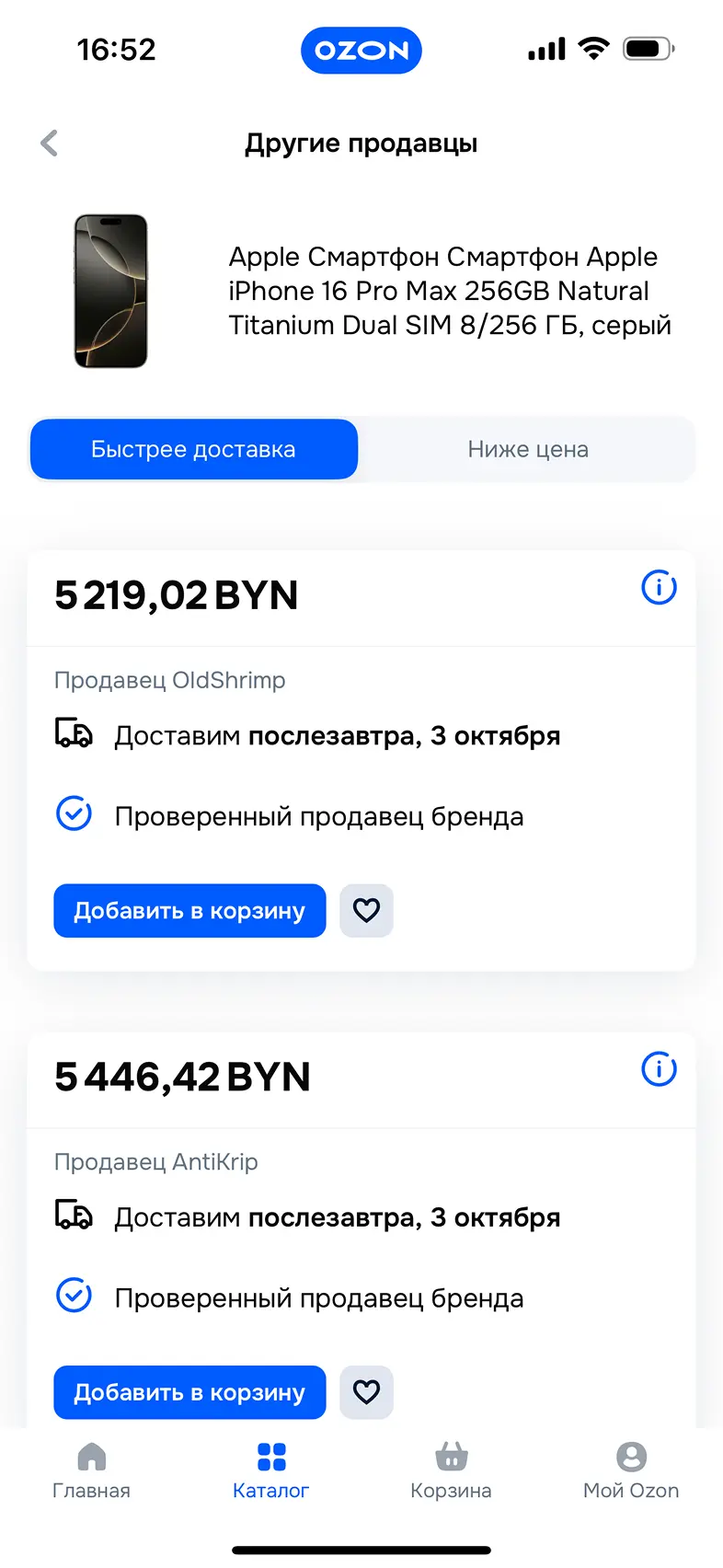Like the AntiKrip offer with the heart
This screenshot has width=723, height=1568.
(x=367, y=1392)
